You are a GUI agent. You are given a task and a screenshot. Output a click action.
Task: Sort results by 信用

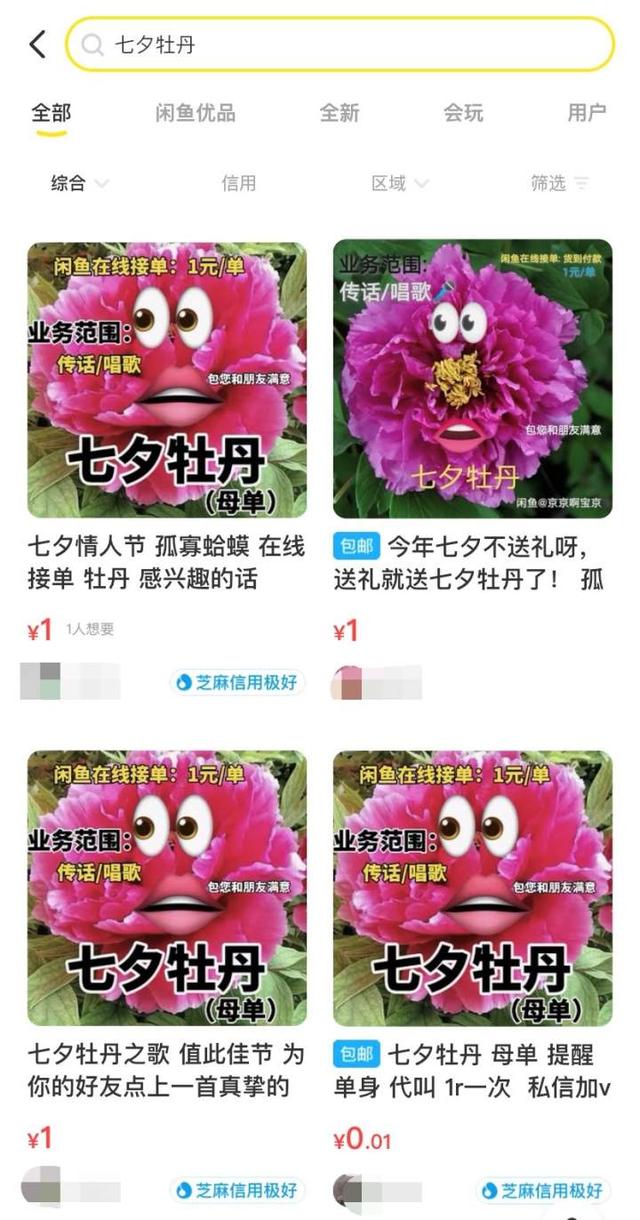239,183
